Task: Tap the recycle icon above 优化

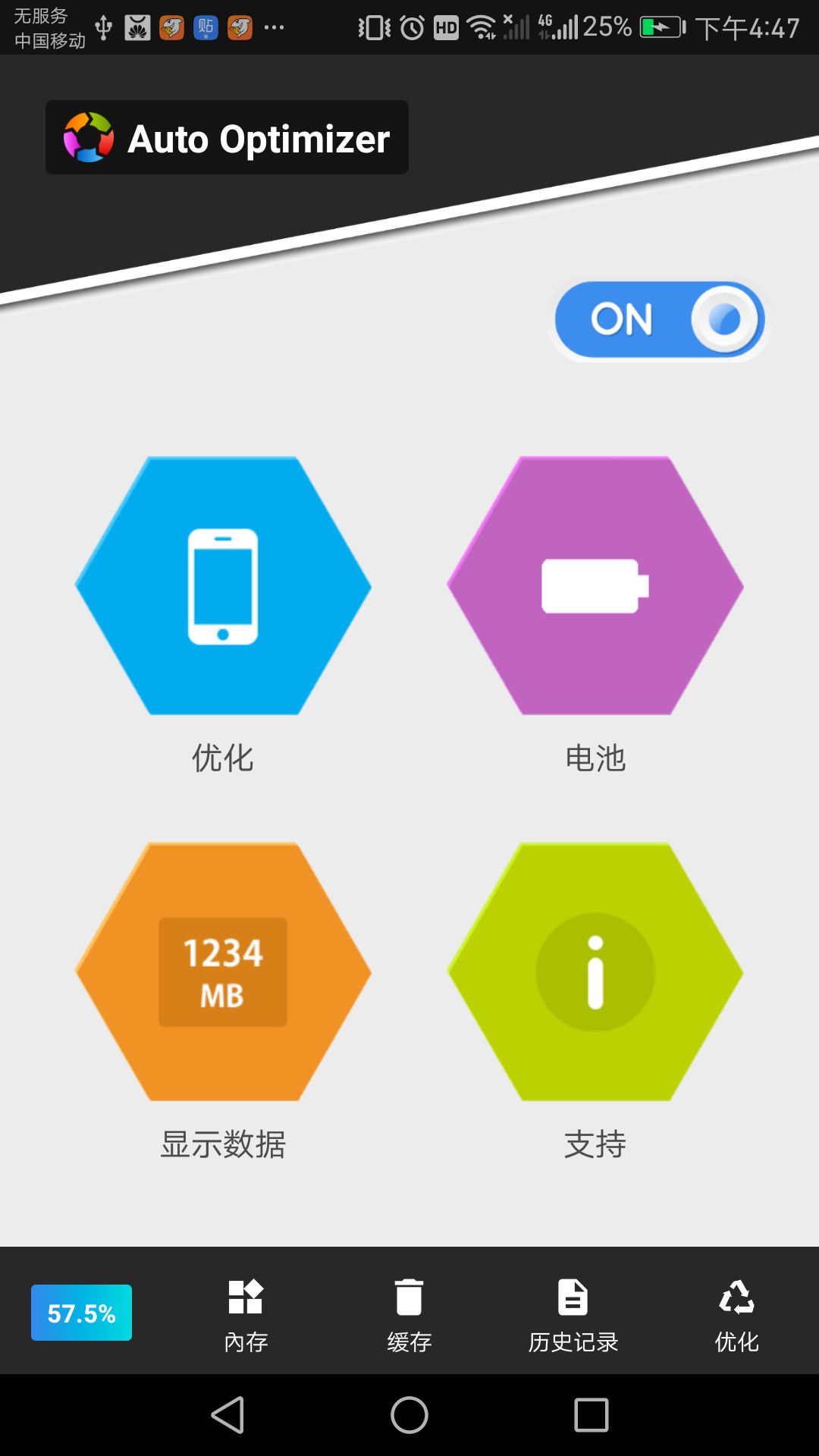Action: point(736,1297)
